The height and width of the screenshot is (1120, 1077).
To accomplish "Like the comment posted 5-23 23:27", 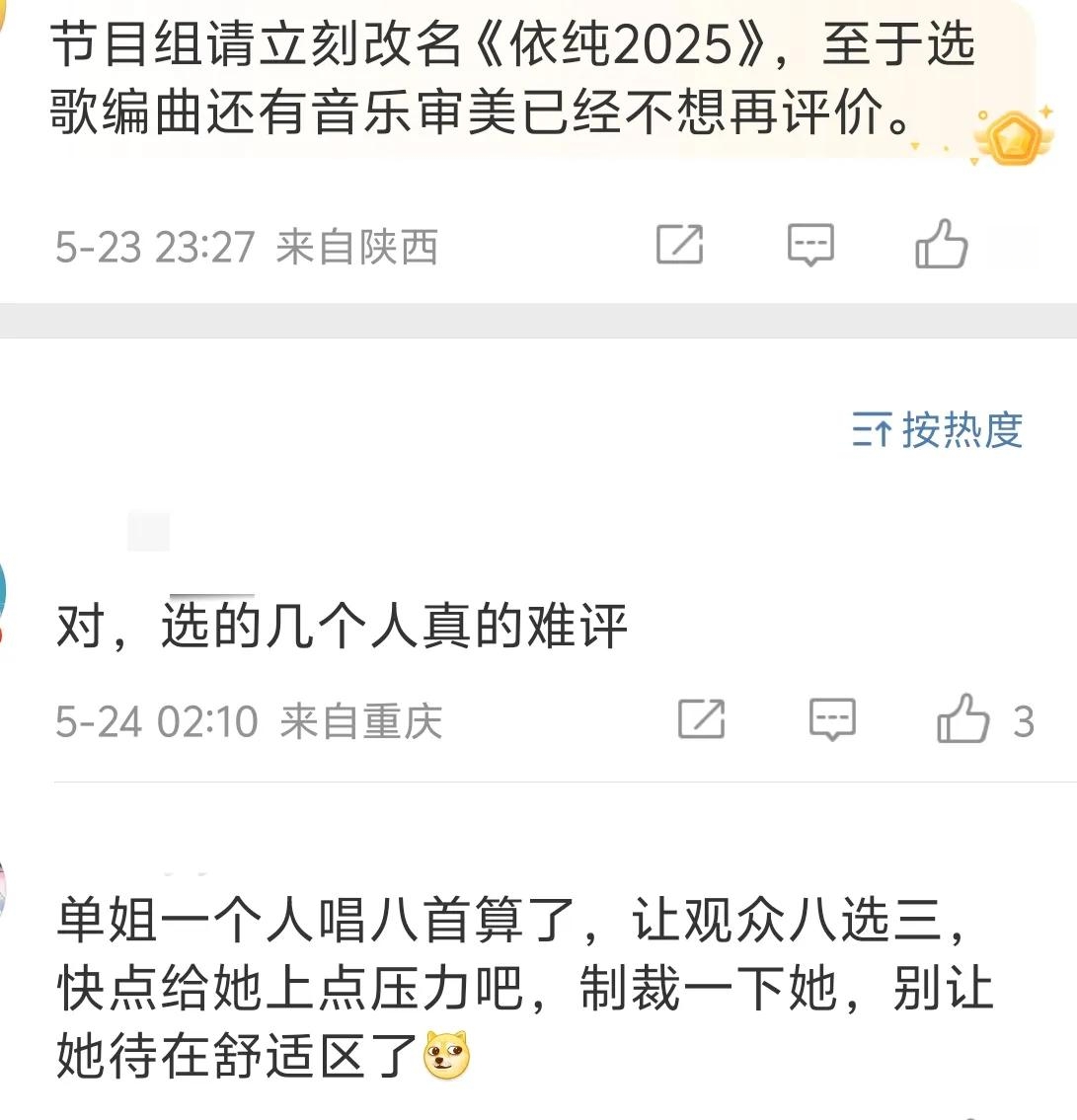I will pos(941,245).
